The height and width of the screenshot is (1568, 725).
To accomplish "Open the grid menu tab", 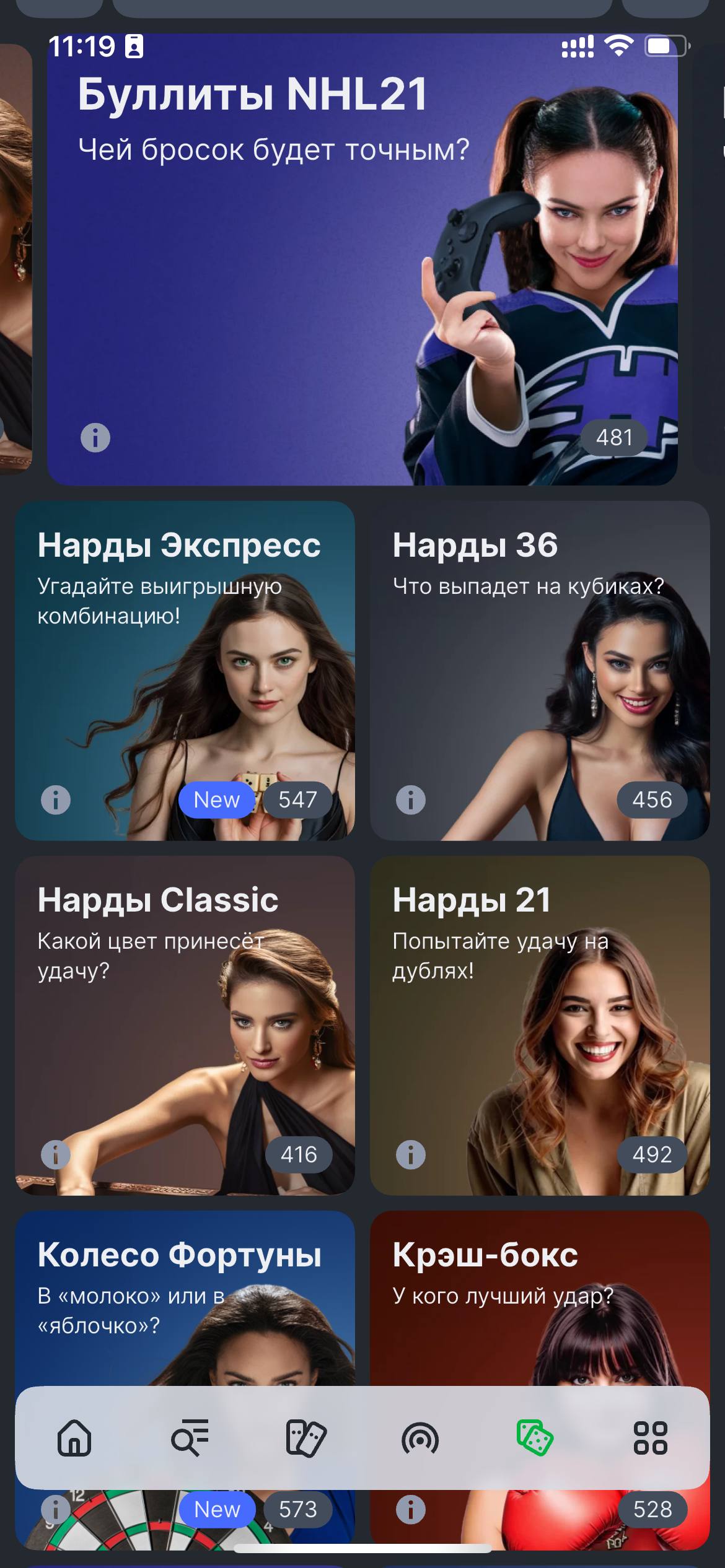I will pyautogui.click(x=650, y=1437).
